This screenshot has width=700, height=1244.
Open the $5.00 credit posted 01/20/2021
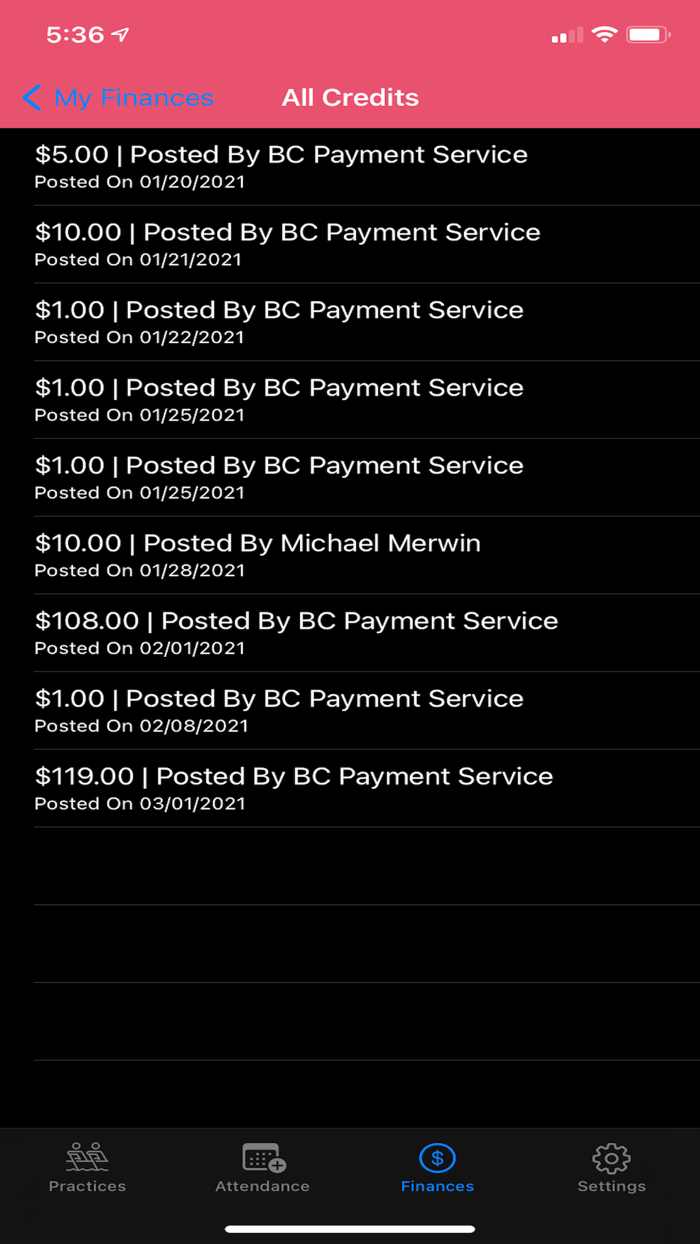tap(350, 167)
